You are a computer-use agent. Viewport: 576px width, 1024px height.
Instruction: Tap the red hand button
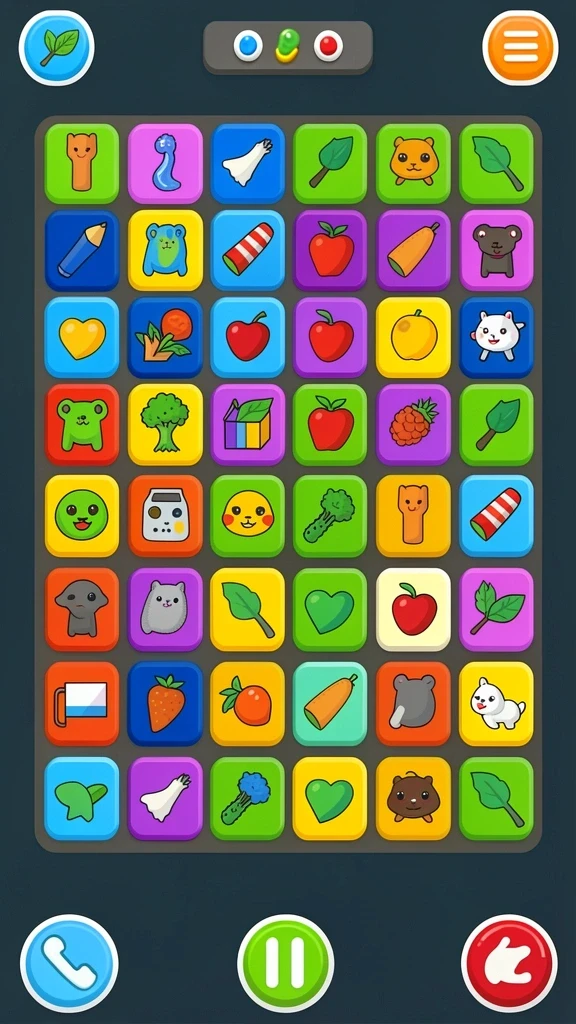click(x=509, y=963)
